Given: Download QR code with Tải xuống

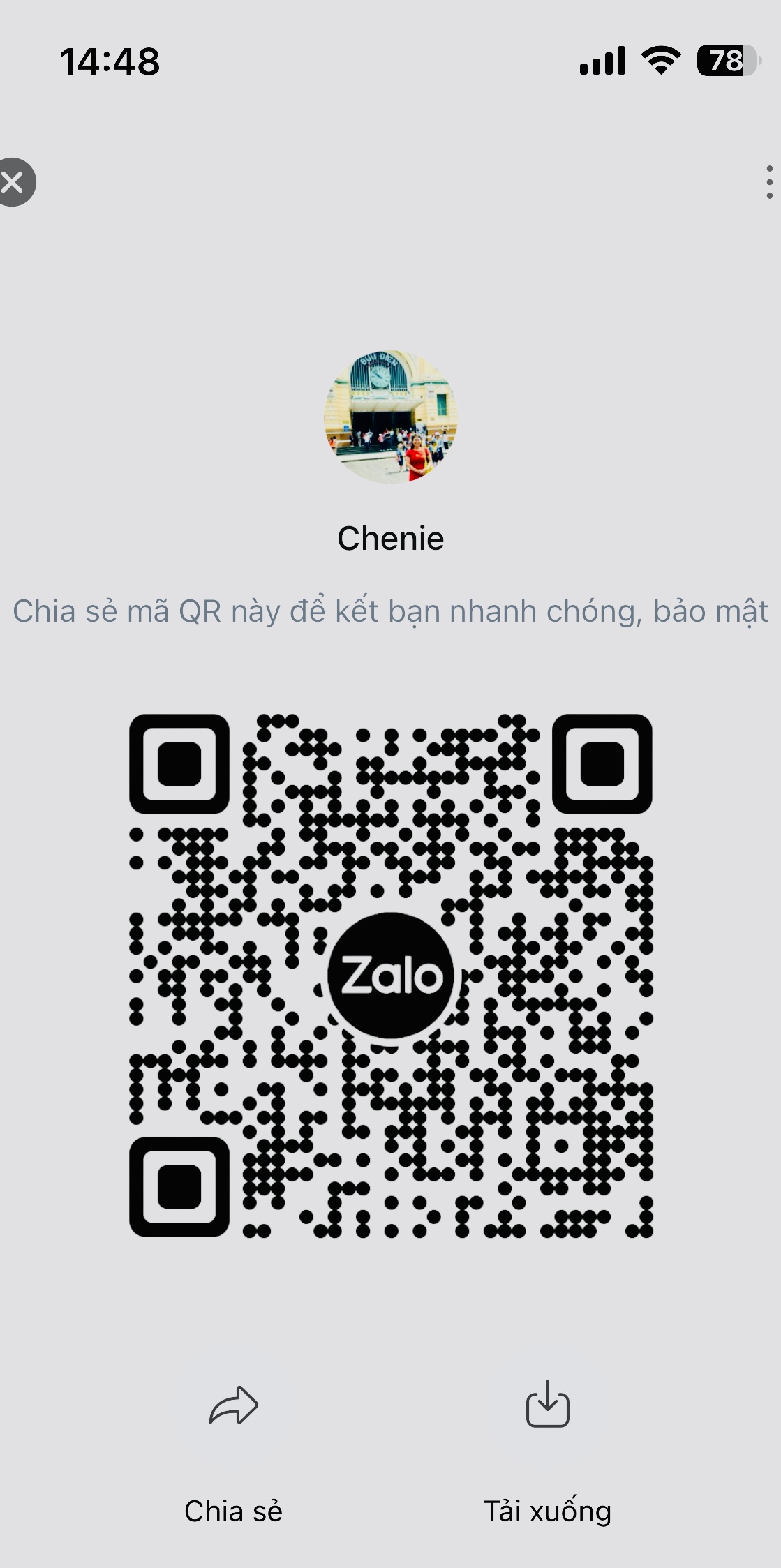Looking at the screenshot, I should [548, 1453].
